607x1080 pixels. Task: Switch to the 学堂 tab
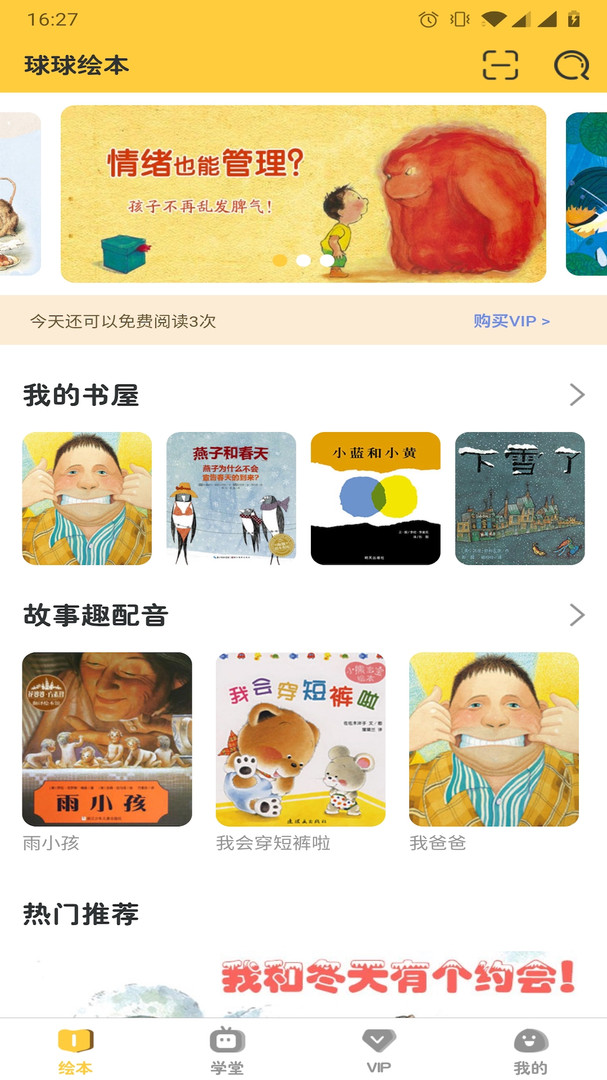point(227,1050)
